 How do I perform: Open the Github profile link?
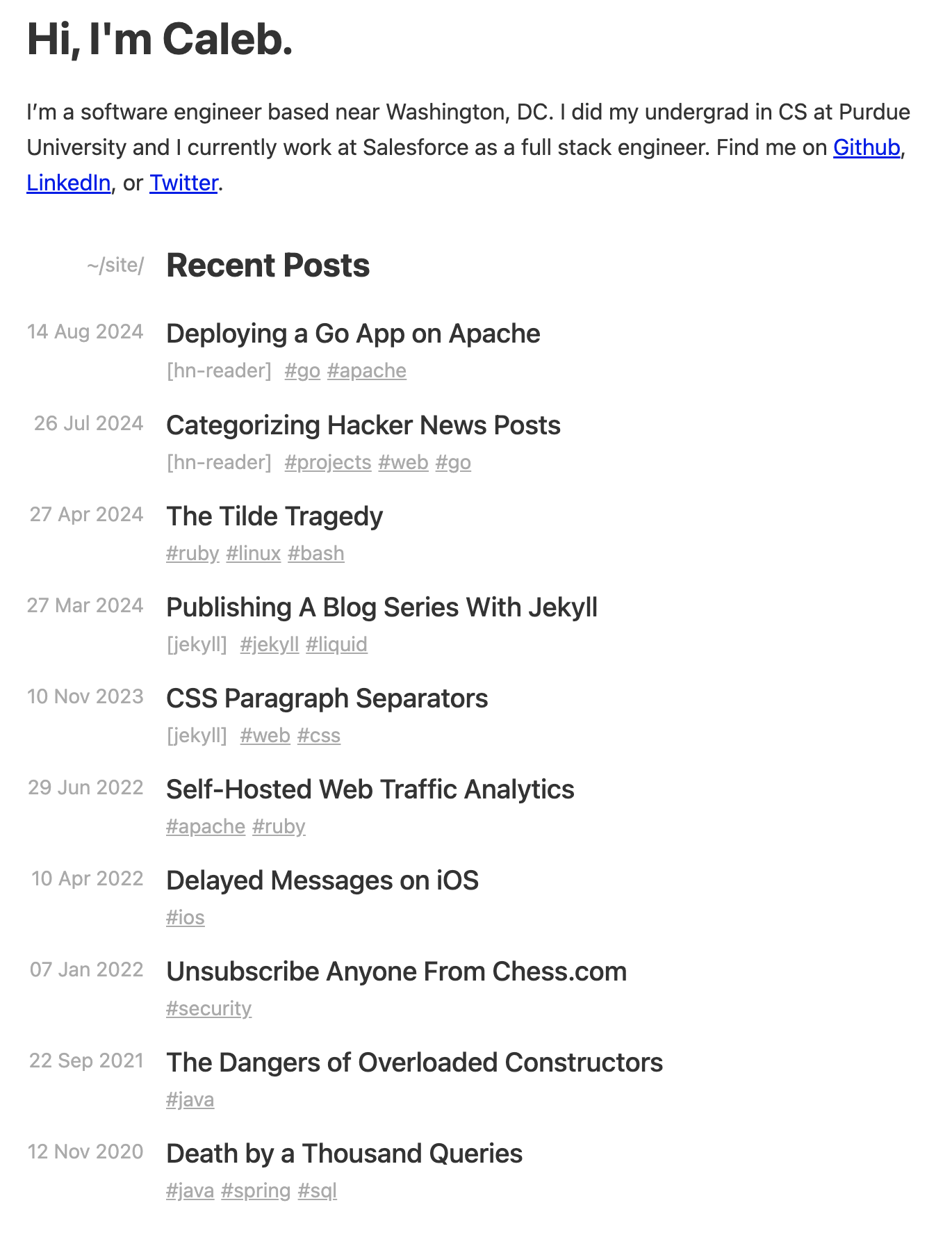(x=866, y=148)
